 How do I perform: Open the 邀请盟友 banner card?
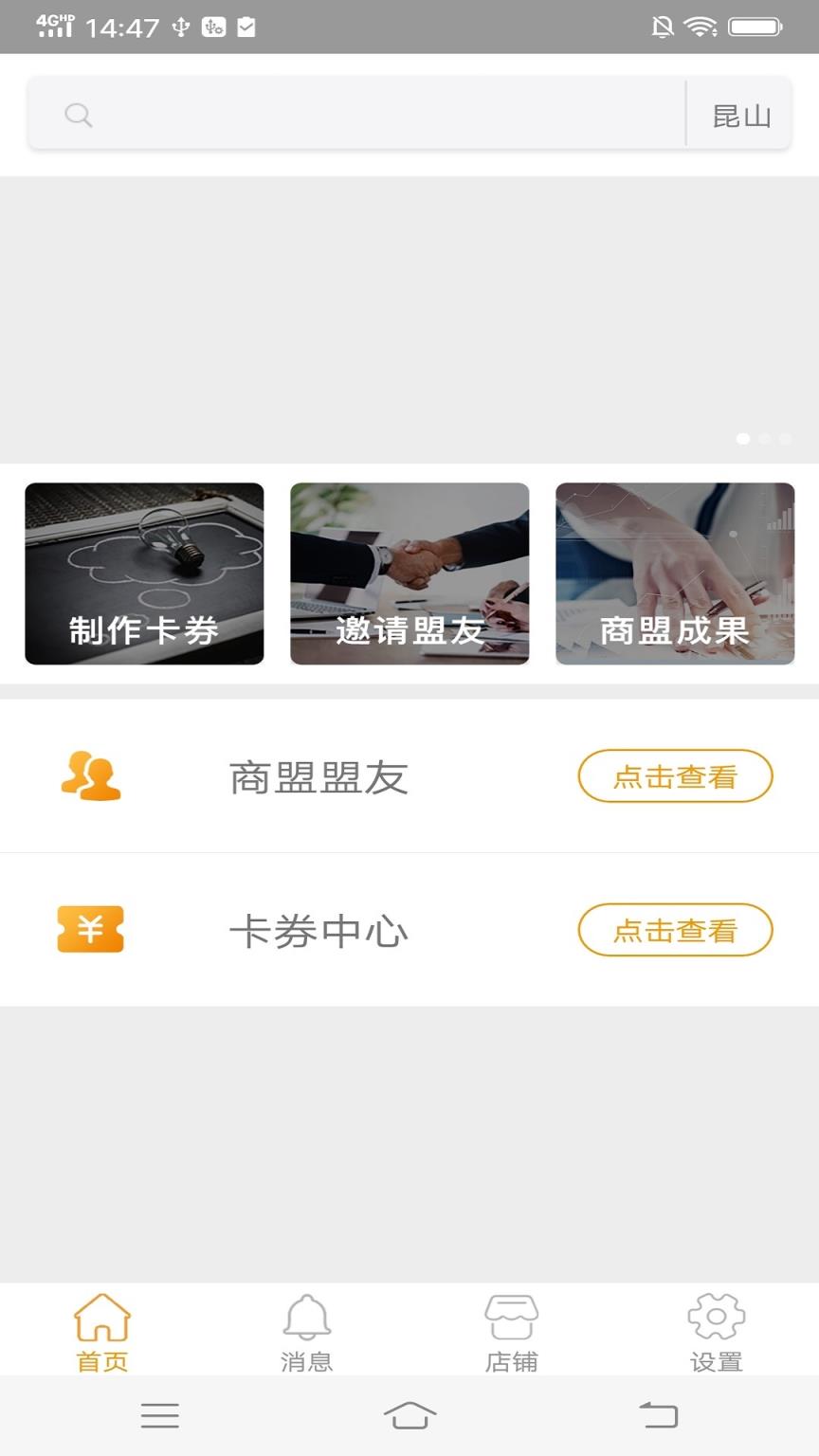tap(409, 573)
